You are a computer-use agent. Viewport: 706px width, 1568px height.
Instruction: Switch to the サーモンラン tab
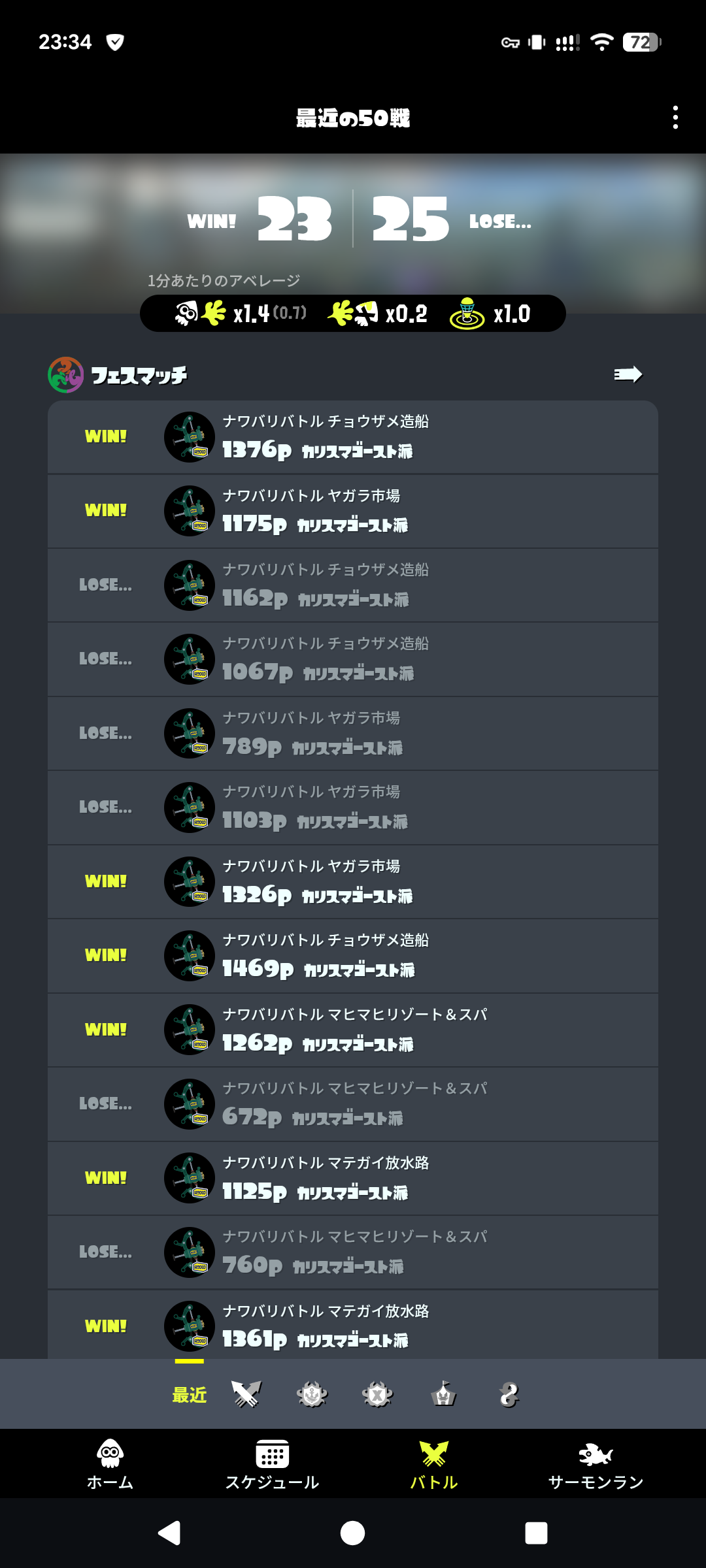(x=596, y=1463)
